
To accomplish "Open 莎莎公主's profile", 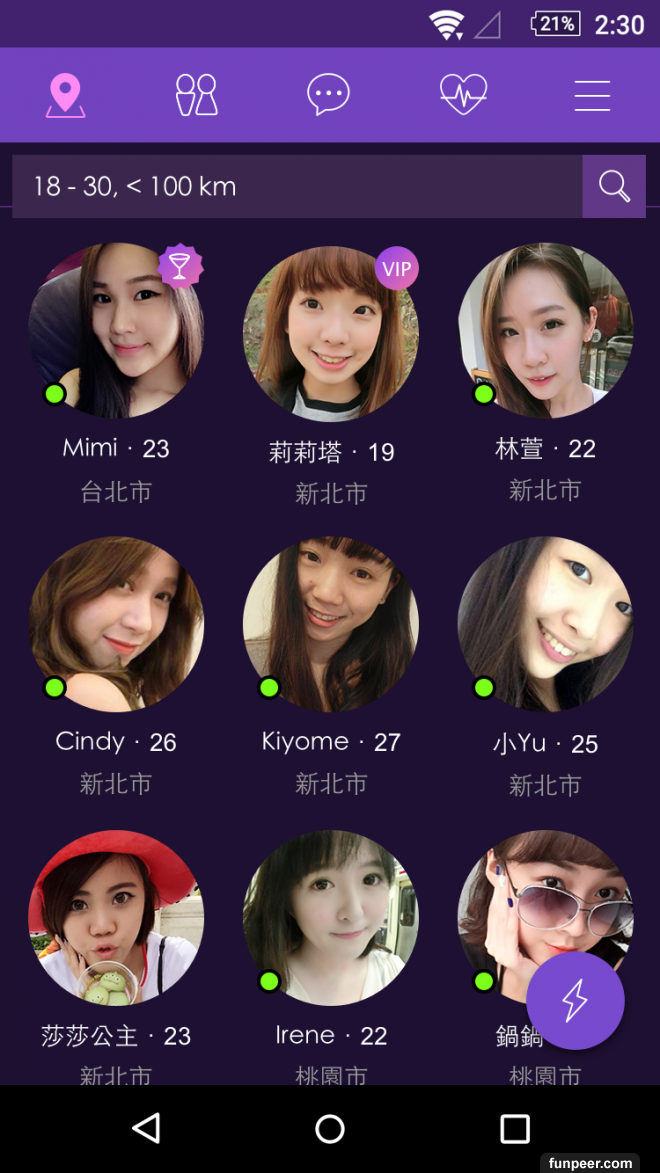I will [116, 918].
